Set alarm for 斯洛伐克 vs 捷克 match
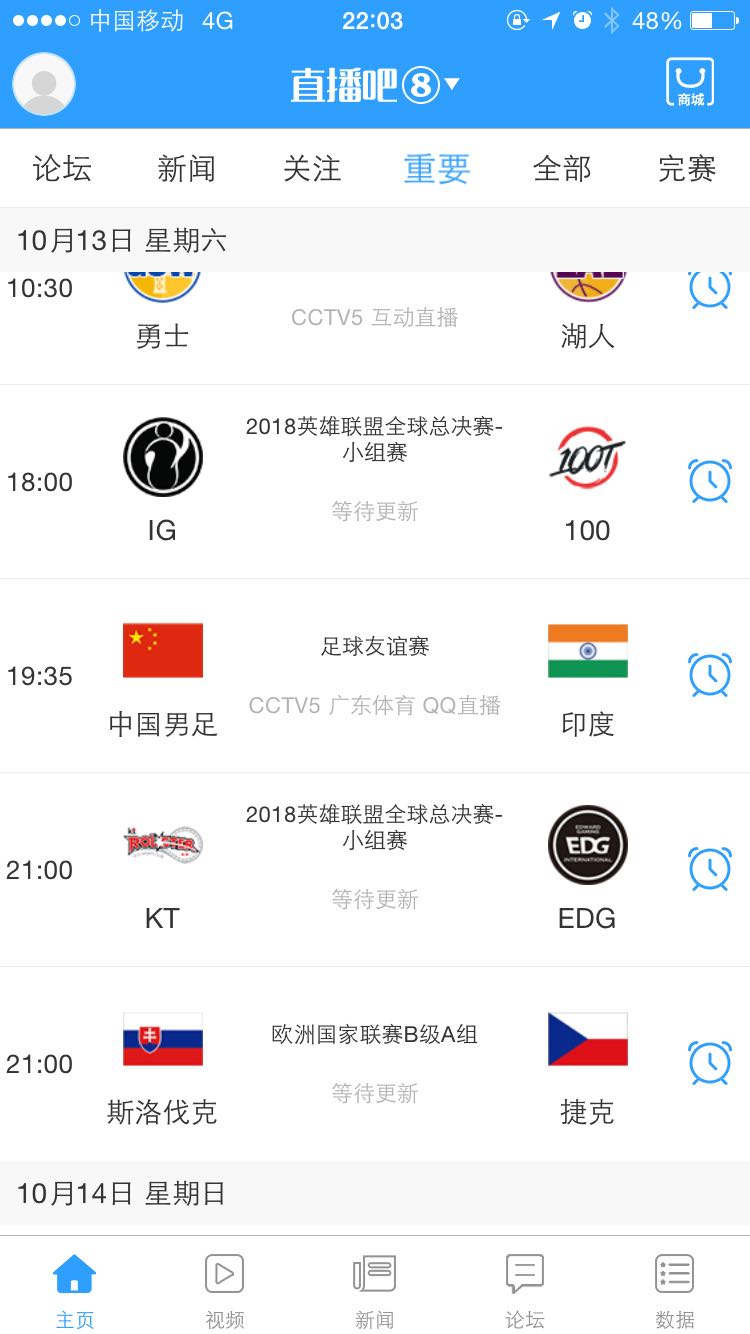The width and height of the screenshot is (750, 1334). 710,1063
